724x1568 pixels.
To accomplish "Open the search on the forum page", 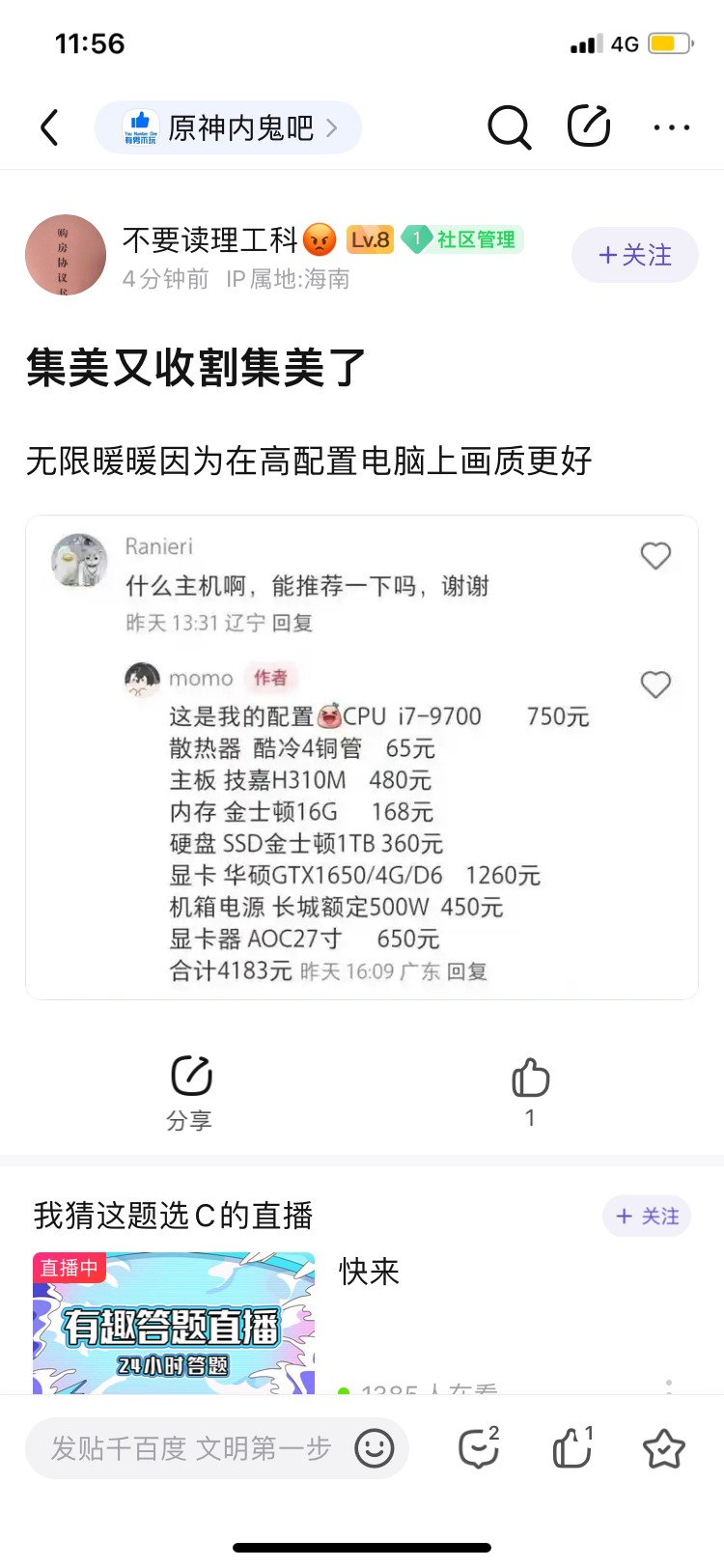I will [x=510, y=126].
